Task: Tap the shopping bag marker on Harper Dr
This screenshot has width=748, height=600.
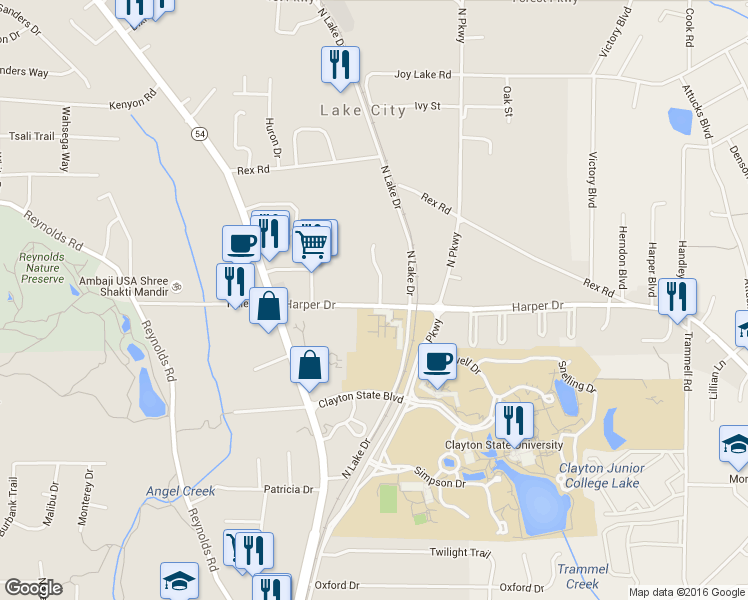Action: click(269, 307)
